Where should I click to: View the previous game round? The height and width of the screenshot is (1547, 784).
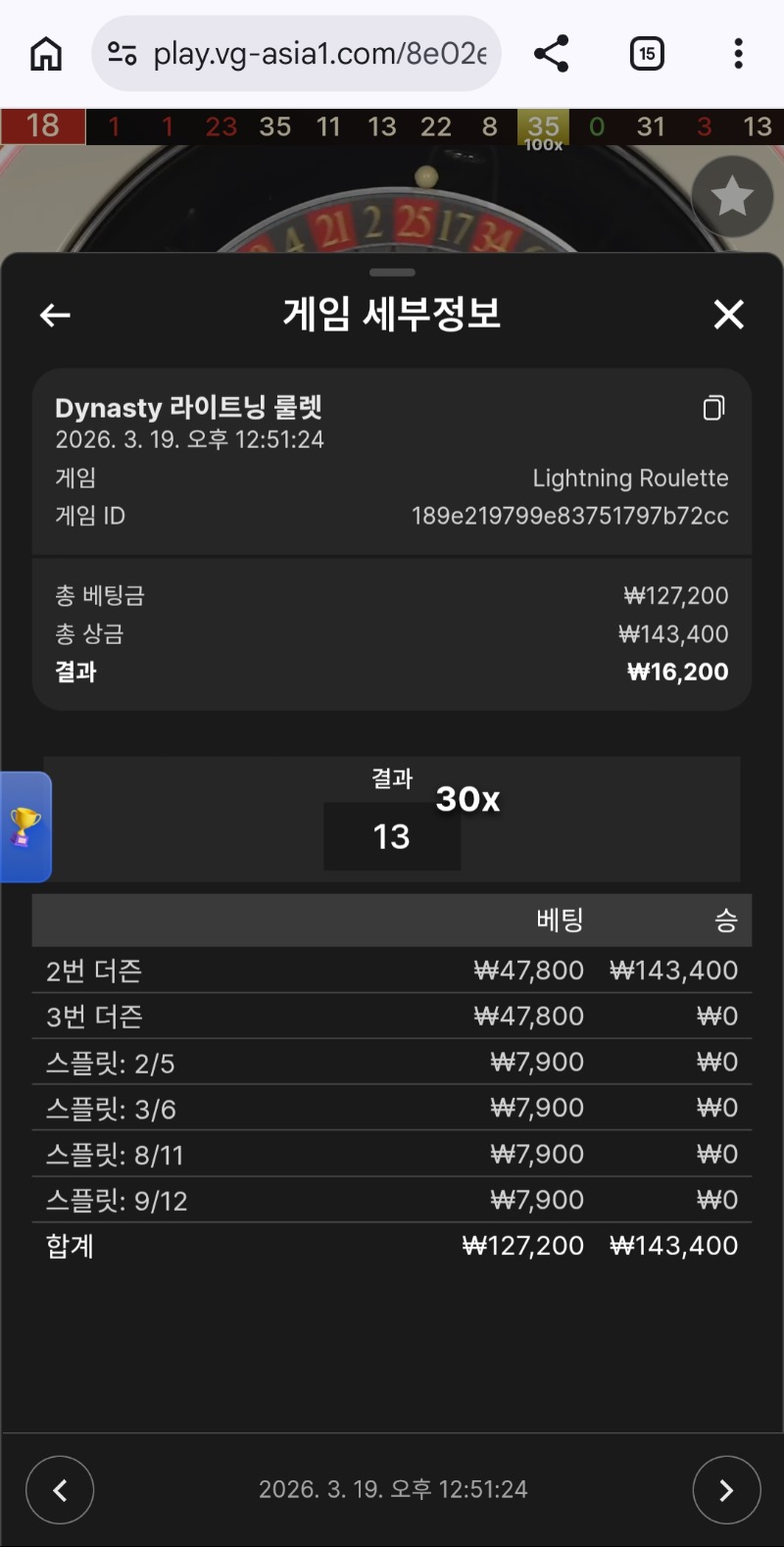pyautogui.click(x=60, y=1490)
